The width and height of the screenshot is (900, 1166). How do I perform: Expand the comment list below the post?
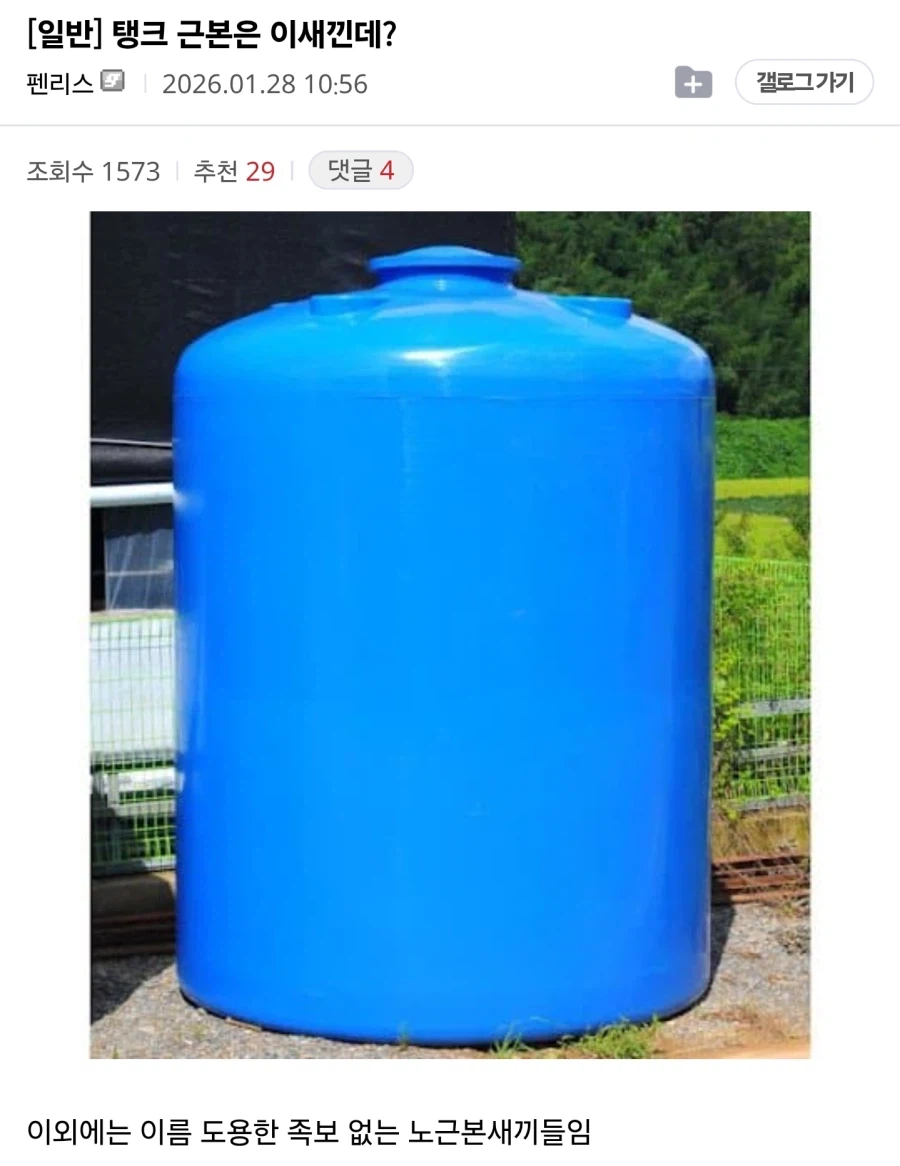(359, 171)
